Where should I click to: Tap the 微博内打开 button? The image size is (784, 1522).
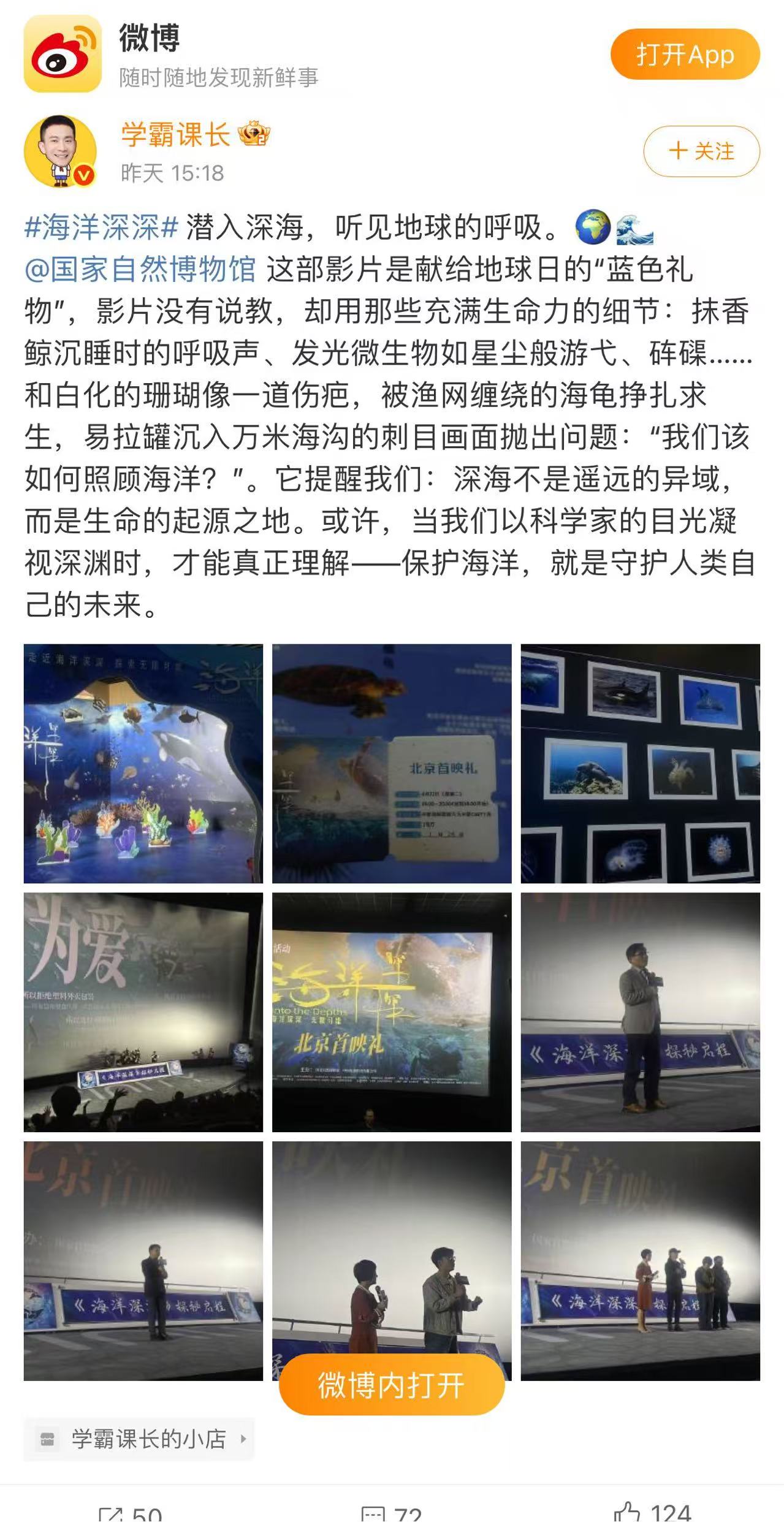[391, 1385]
